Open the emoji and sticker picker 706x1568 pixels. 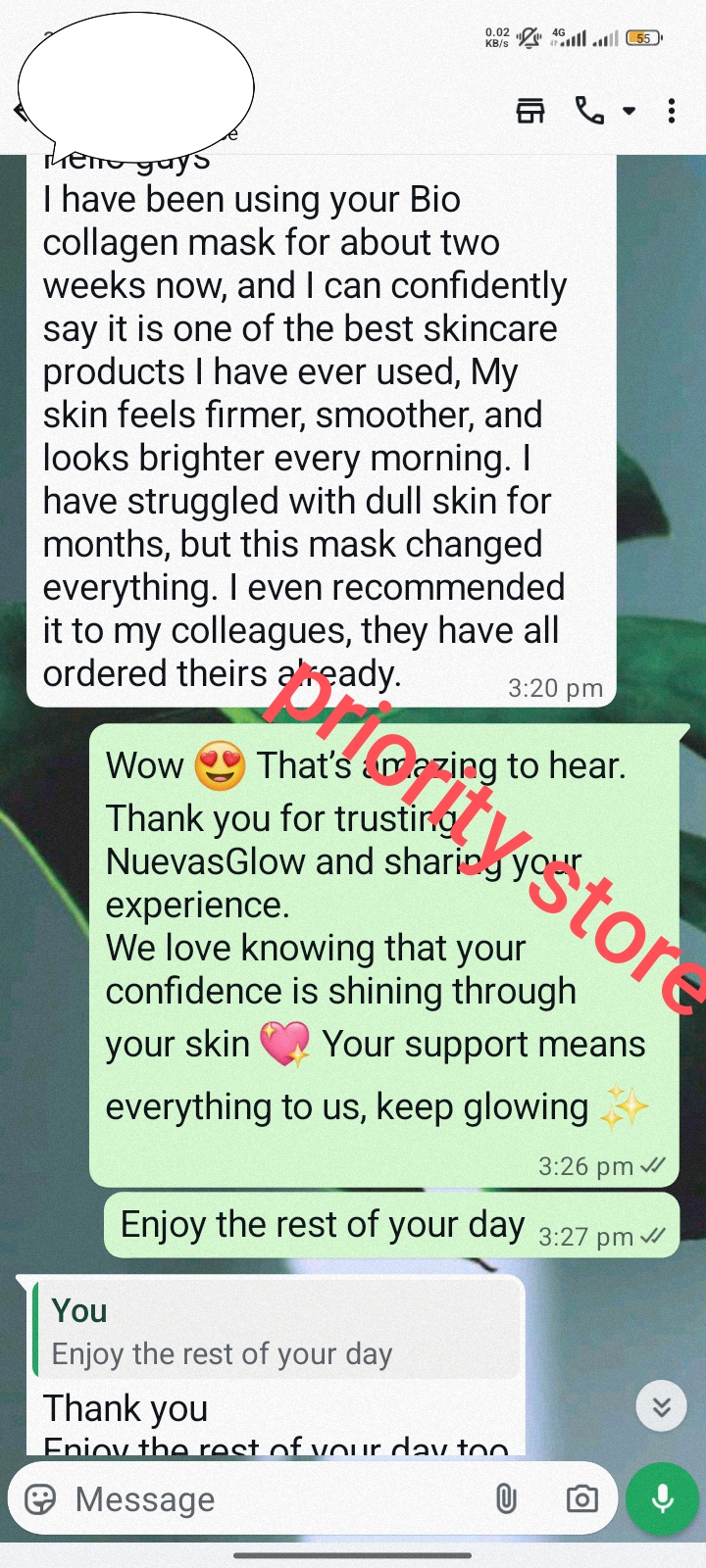[40, 1499]
